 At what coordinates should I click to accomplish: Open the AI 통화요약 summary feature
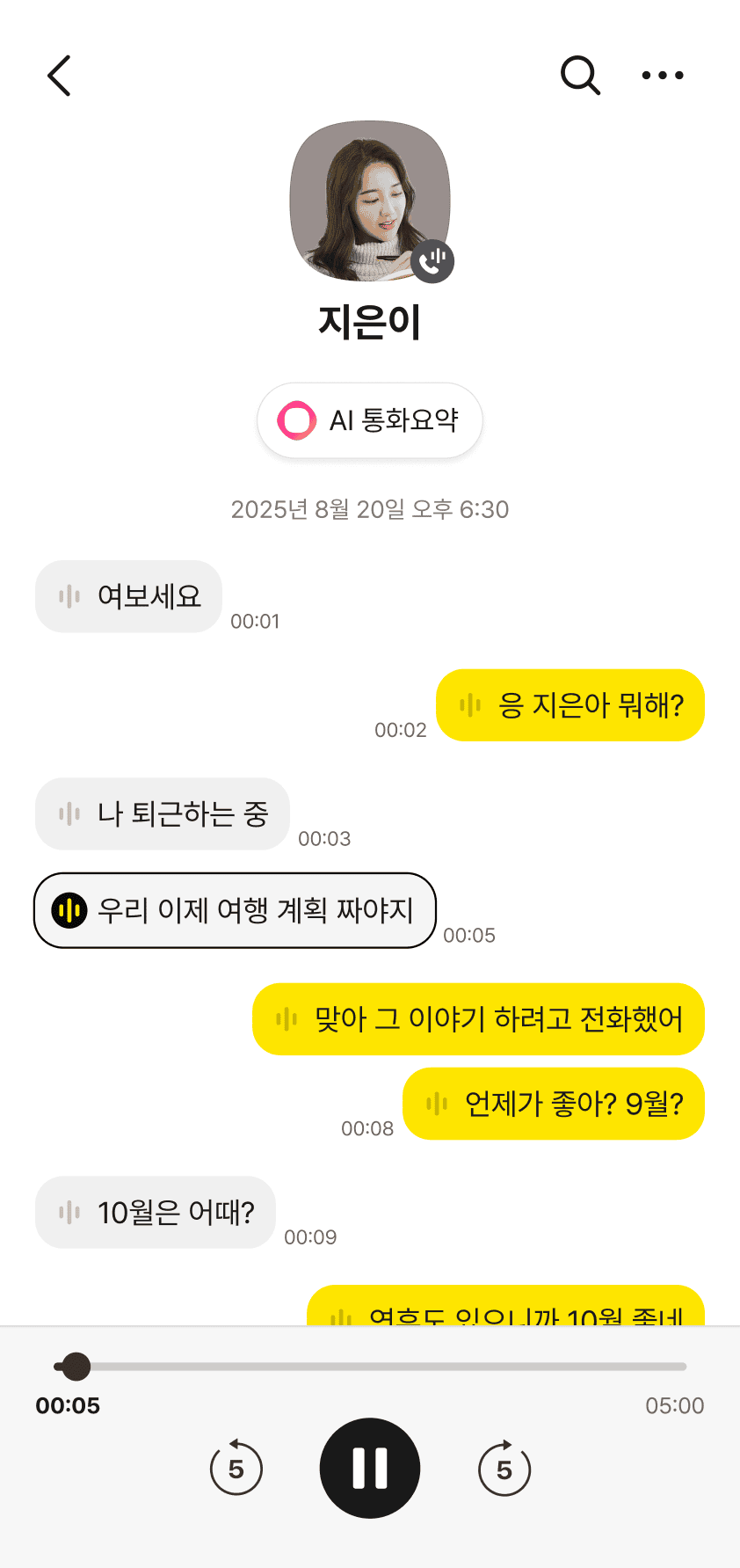tap(369, 420)
